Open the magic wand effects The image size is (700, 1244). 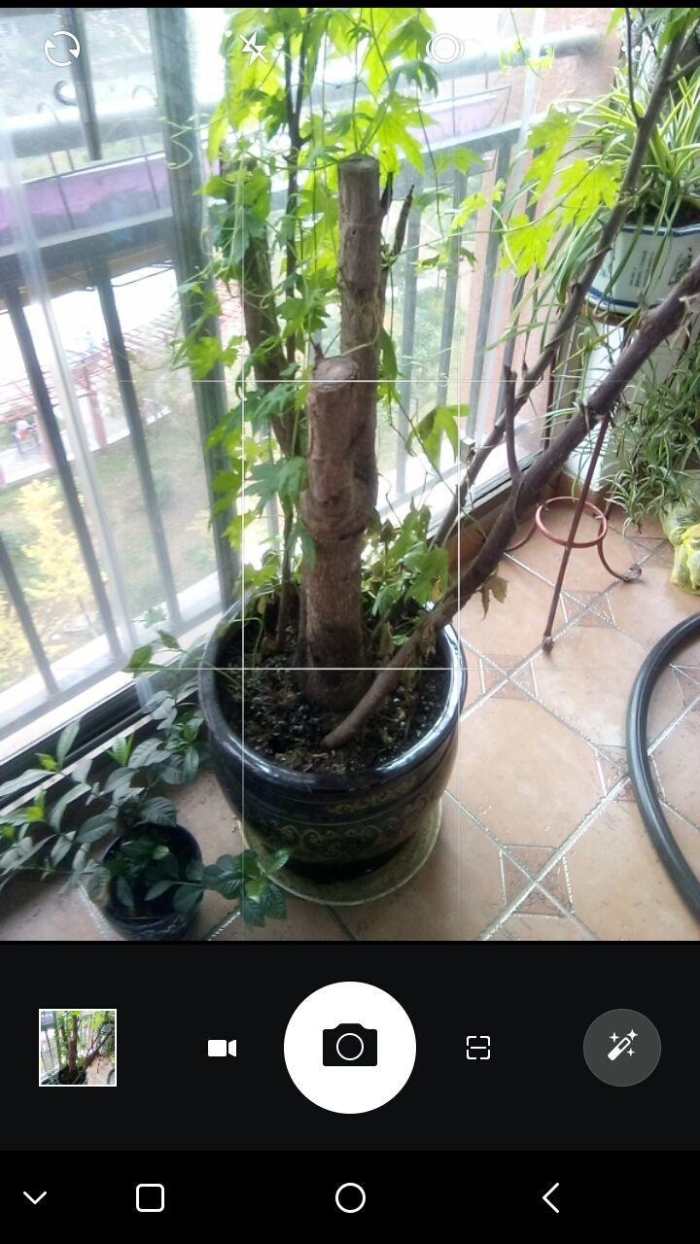pyautogui.click(x=622, y=1047)
